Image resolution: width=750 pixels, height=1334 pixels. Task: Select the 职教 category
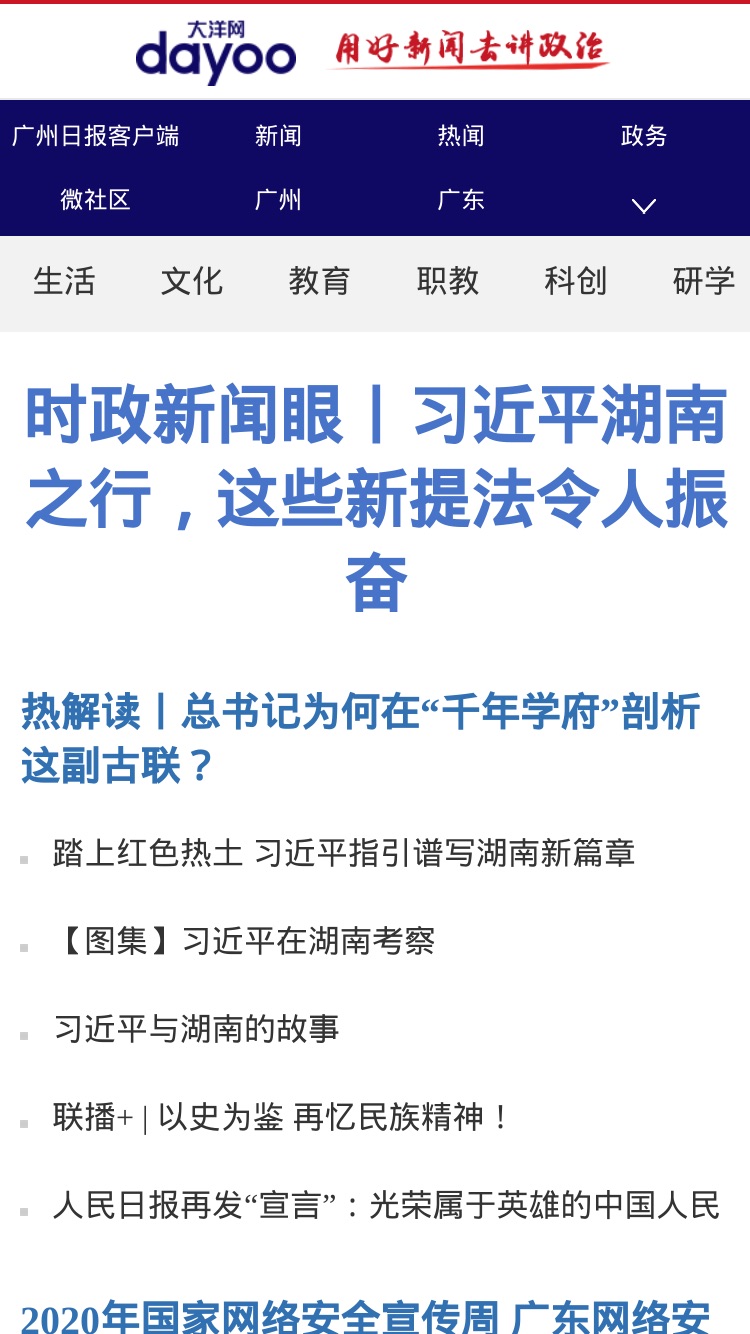[448, 282]
